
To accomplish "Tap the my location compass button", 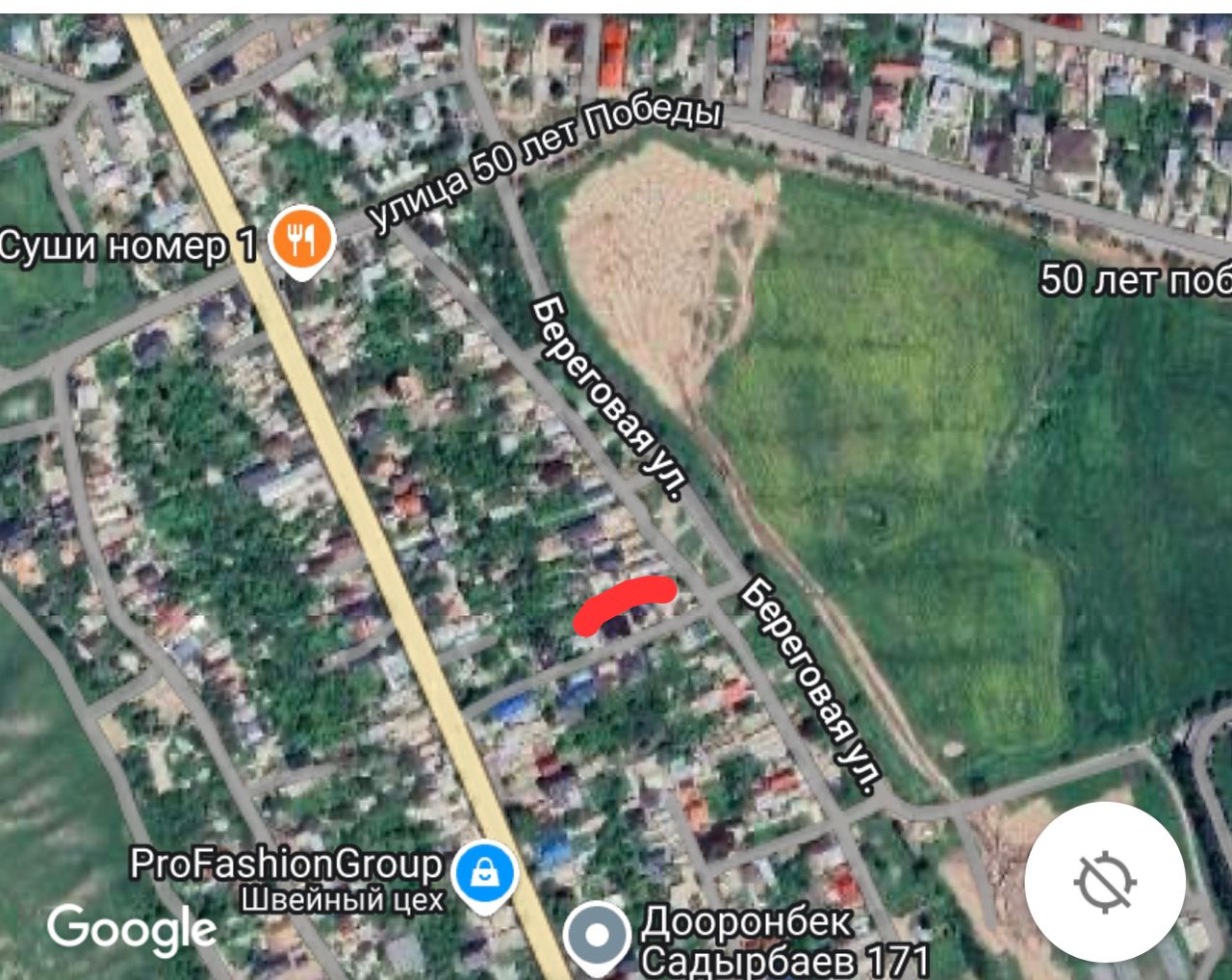I will [1105, 882].
